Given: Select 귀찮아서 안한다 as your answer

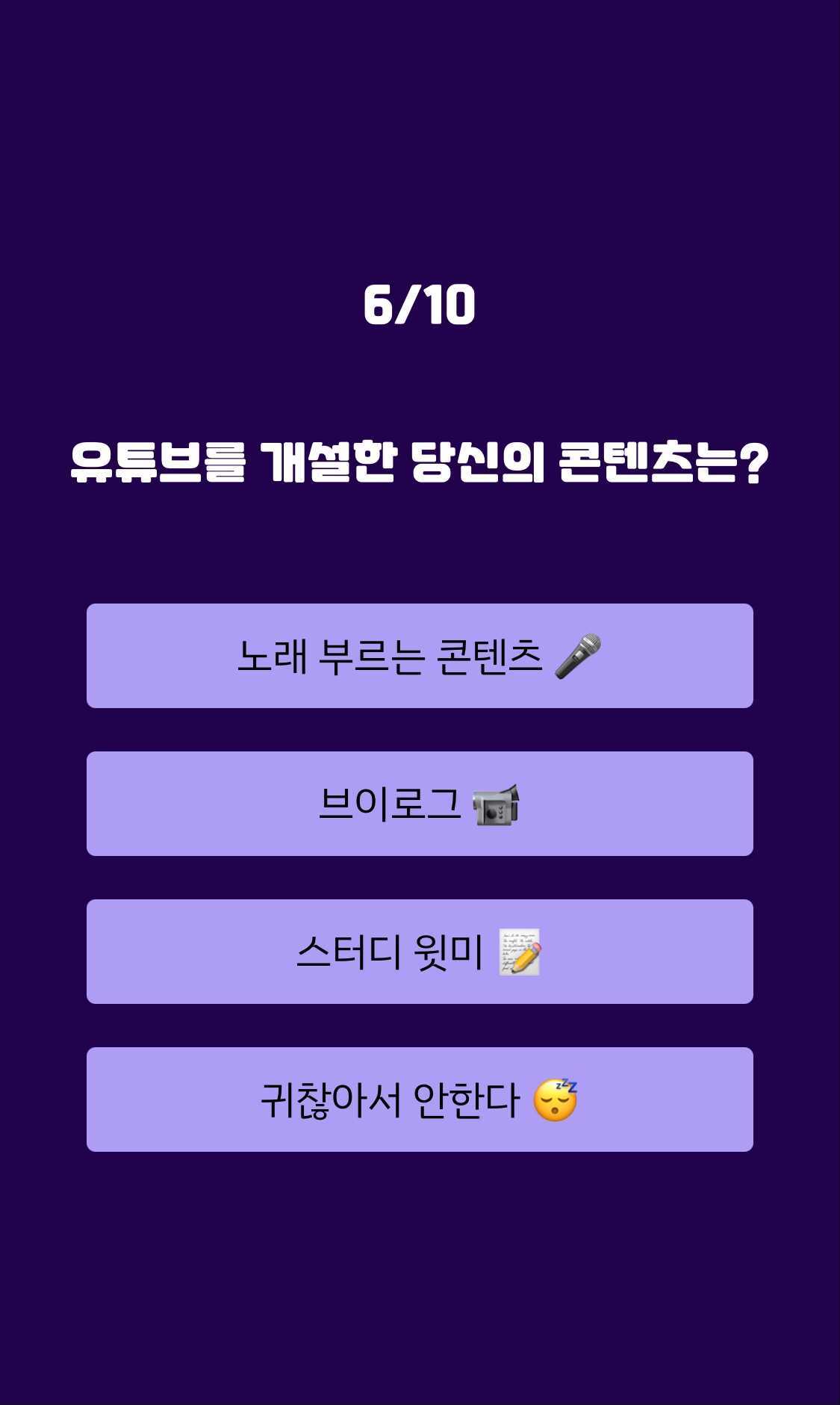Looking at the screenshot, I should 420,1099.
